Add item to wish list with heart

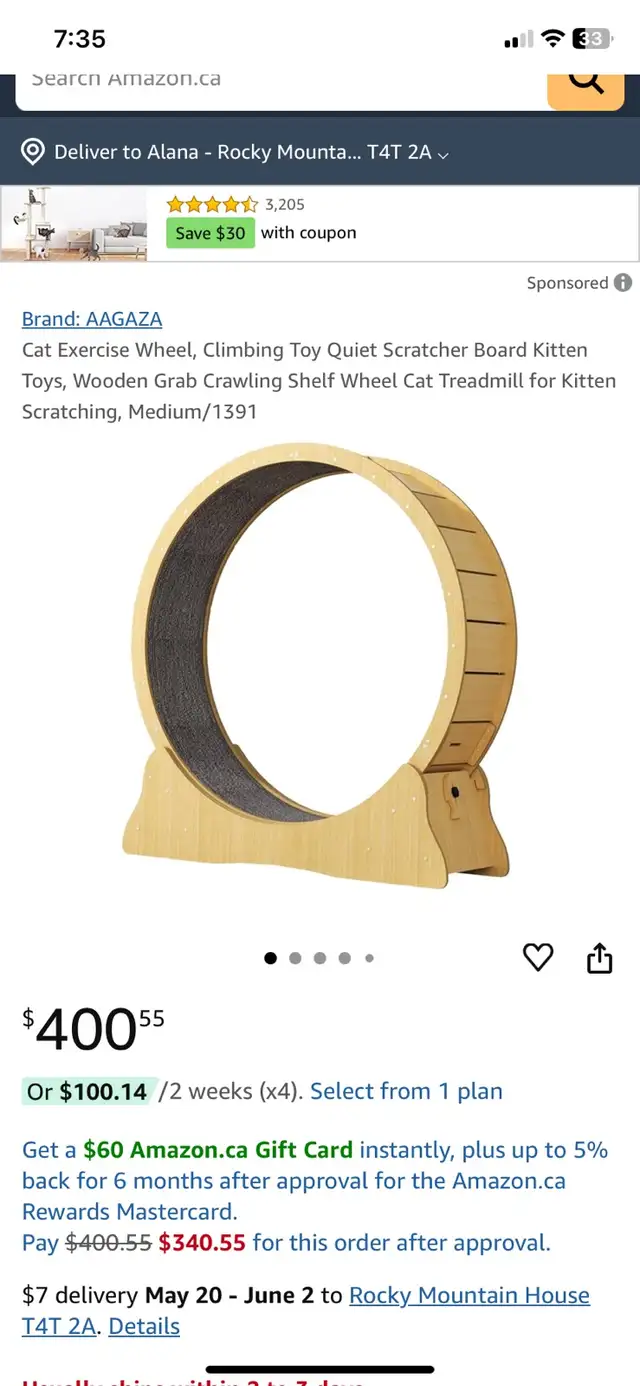tap(538, 958)
